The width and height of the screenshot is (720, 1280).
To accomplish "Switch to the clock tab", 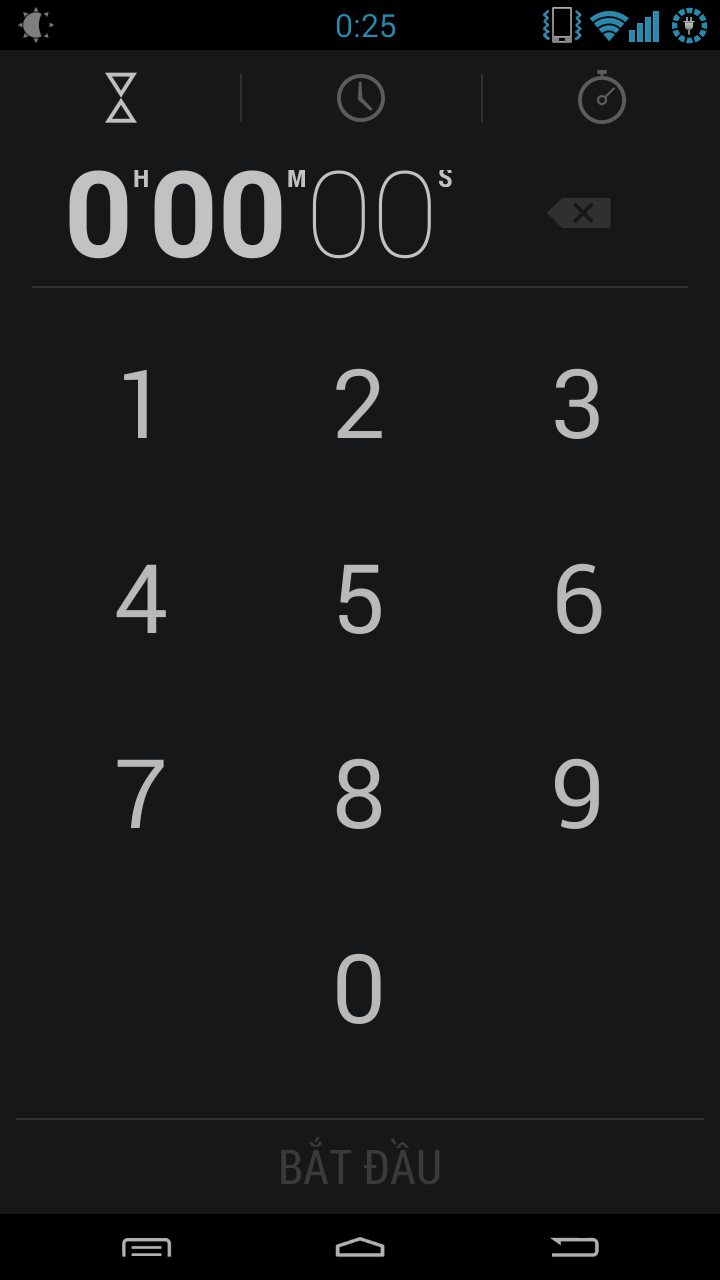I will (361, 98).
